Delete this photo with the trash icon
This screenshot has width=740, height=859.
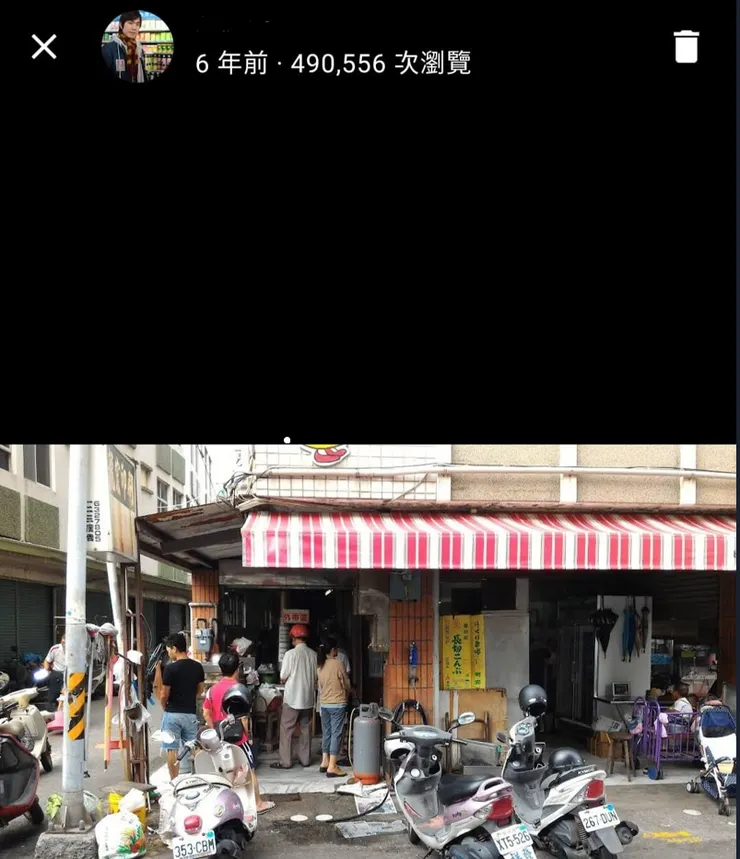coord(686,46)
